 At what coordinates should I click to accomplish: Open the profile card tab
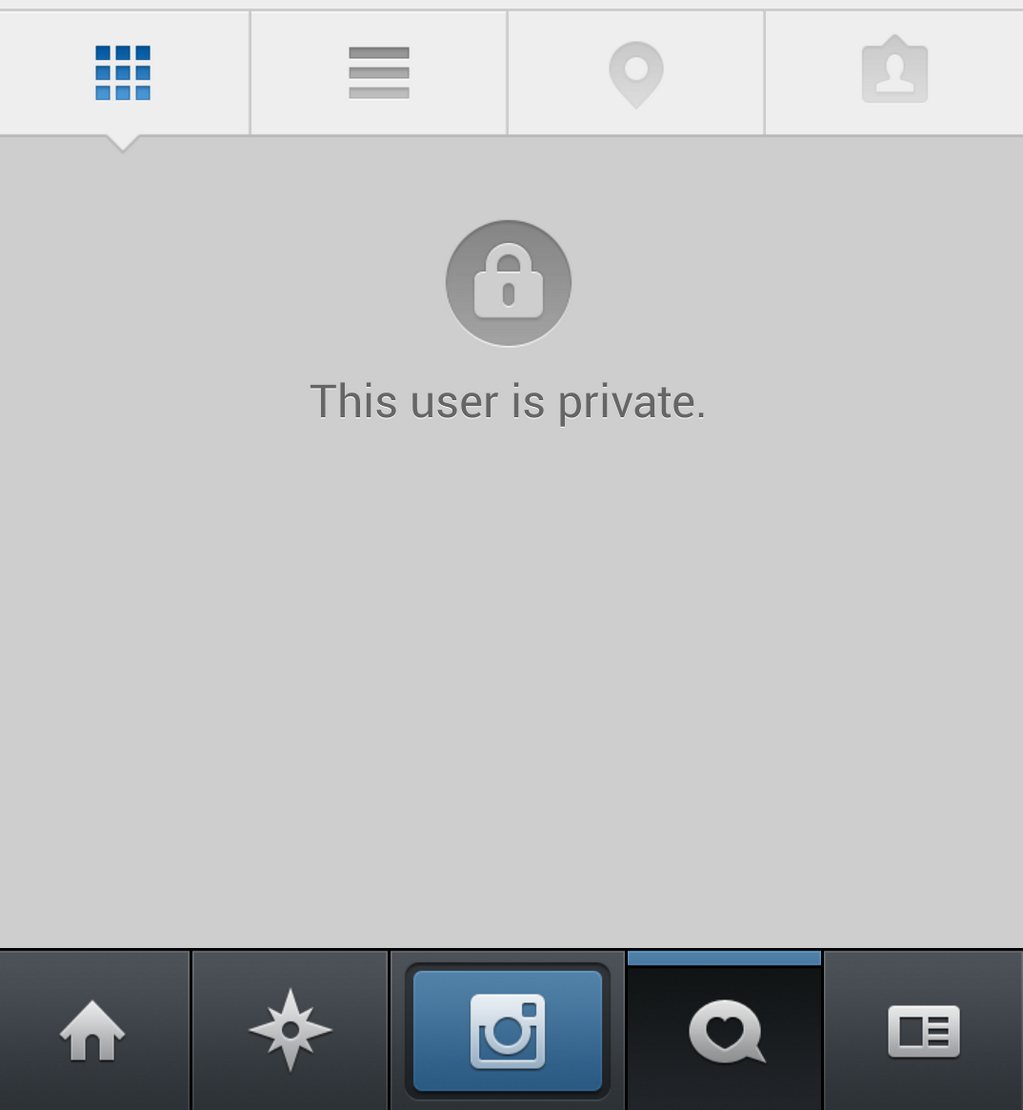(924, 1032)
